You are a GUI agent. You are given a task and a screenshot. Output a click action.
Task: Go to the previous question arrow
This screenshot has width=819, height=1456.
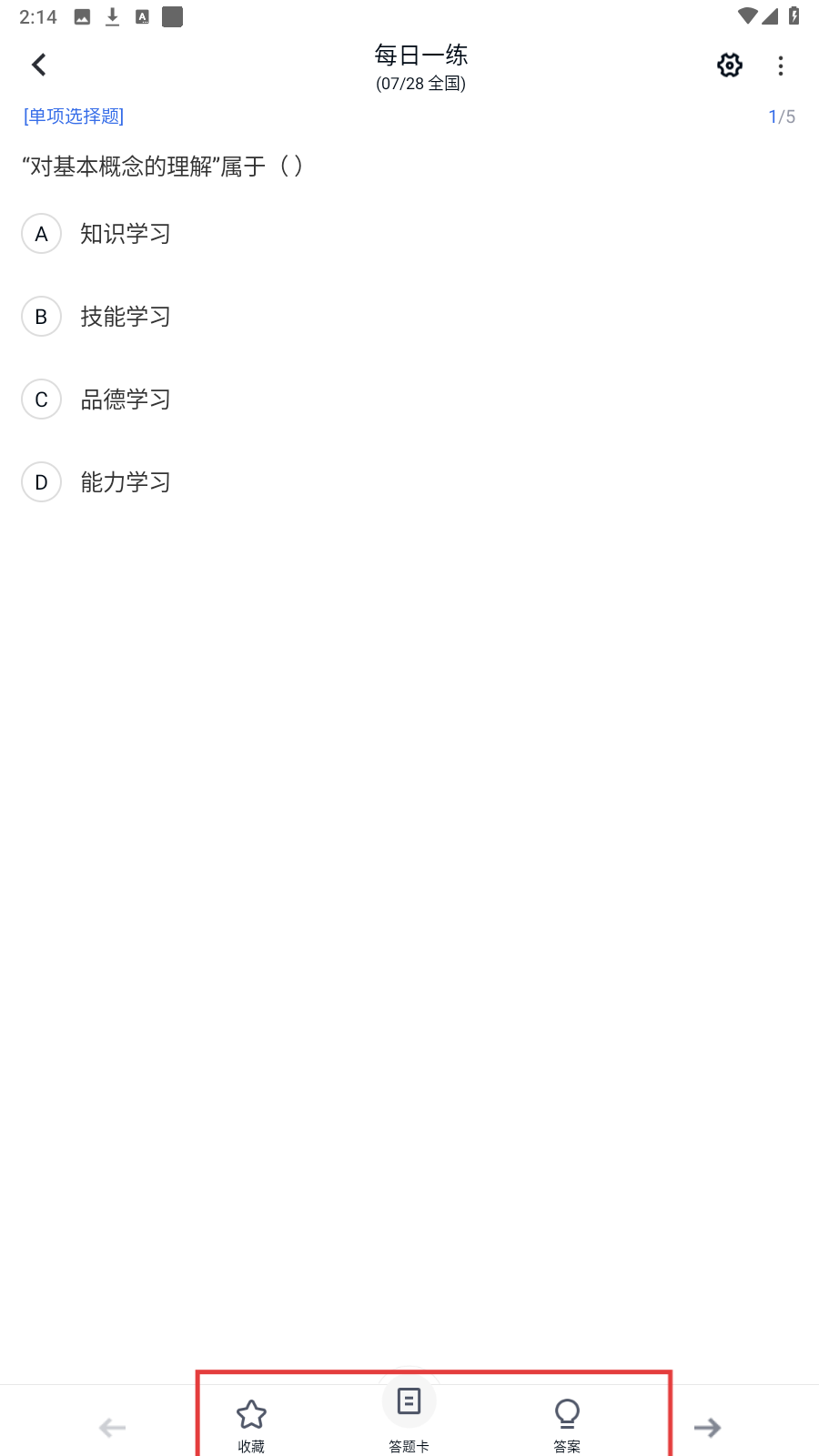[112, 1428]
